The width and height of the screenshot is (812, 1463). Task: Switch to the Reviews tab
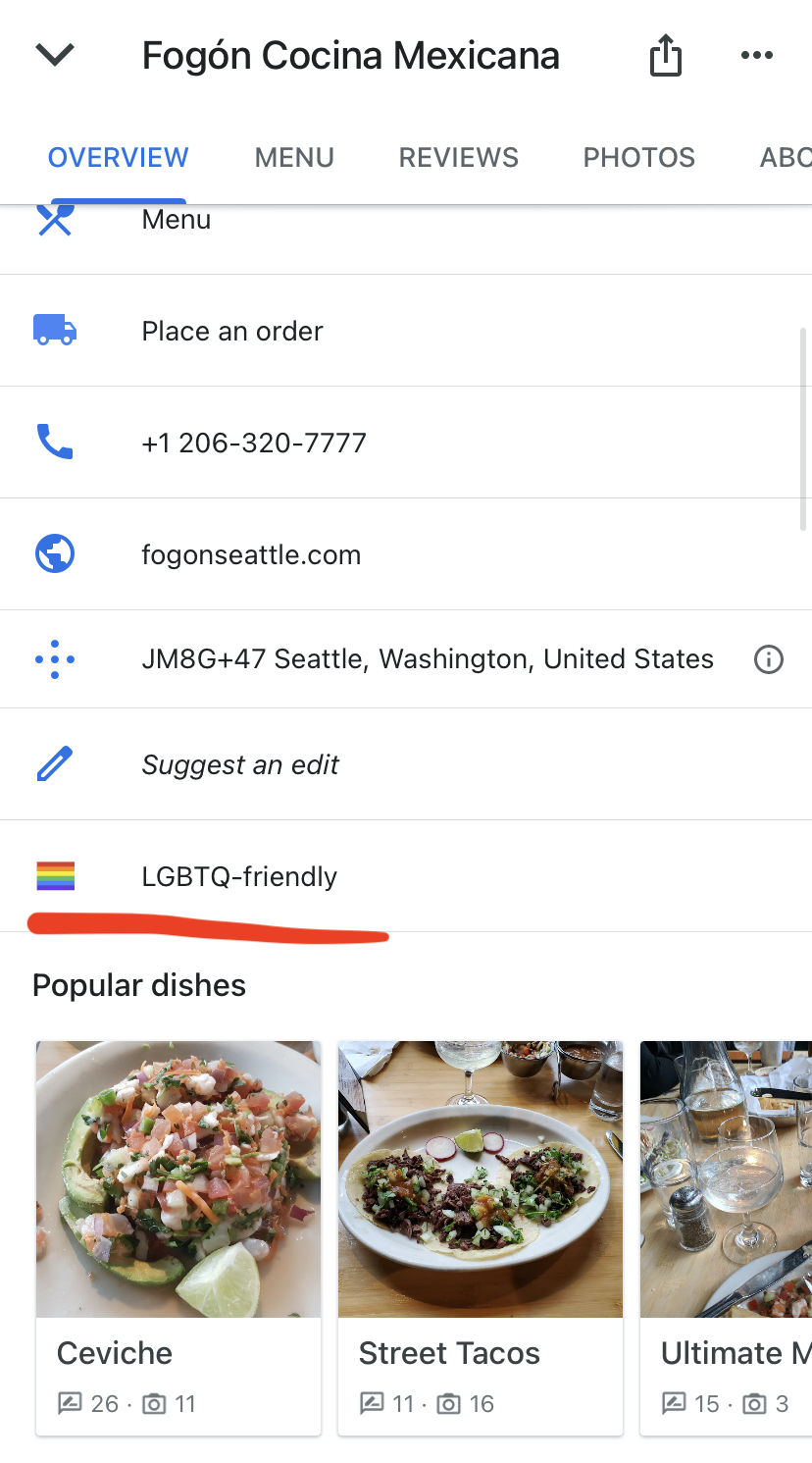(x=458, y=157)
